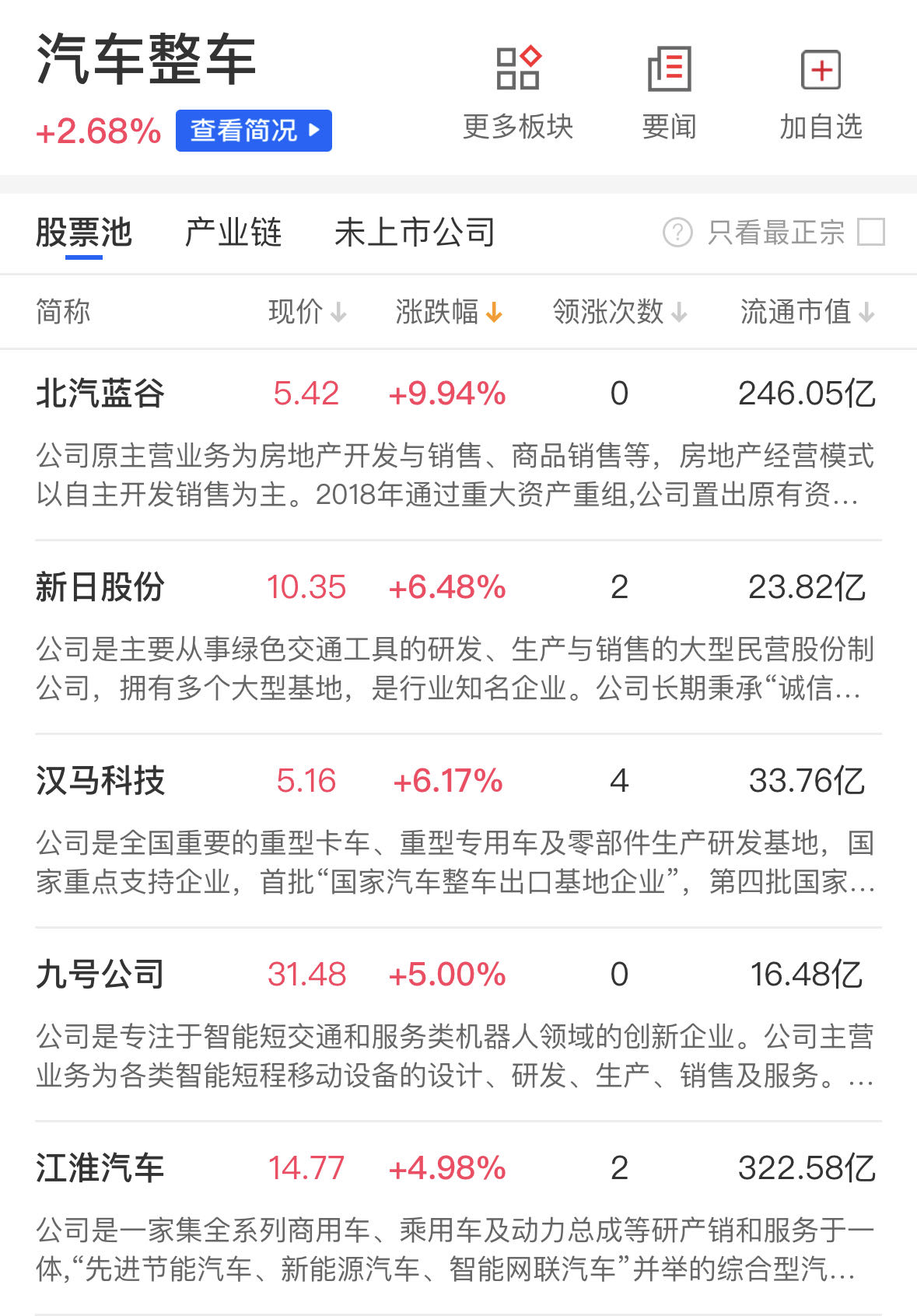
Task: Open the 只看最正宗 help question mark
Action: coord(677,232)
